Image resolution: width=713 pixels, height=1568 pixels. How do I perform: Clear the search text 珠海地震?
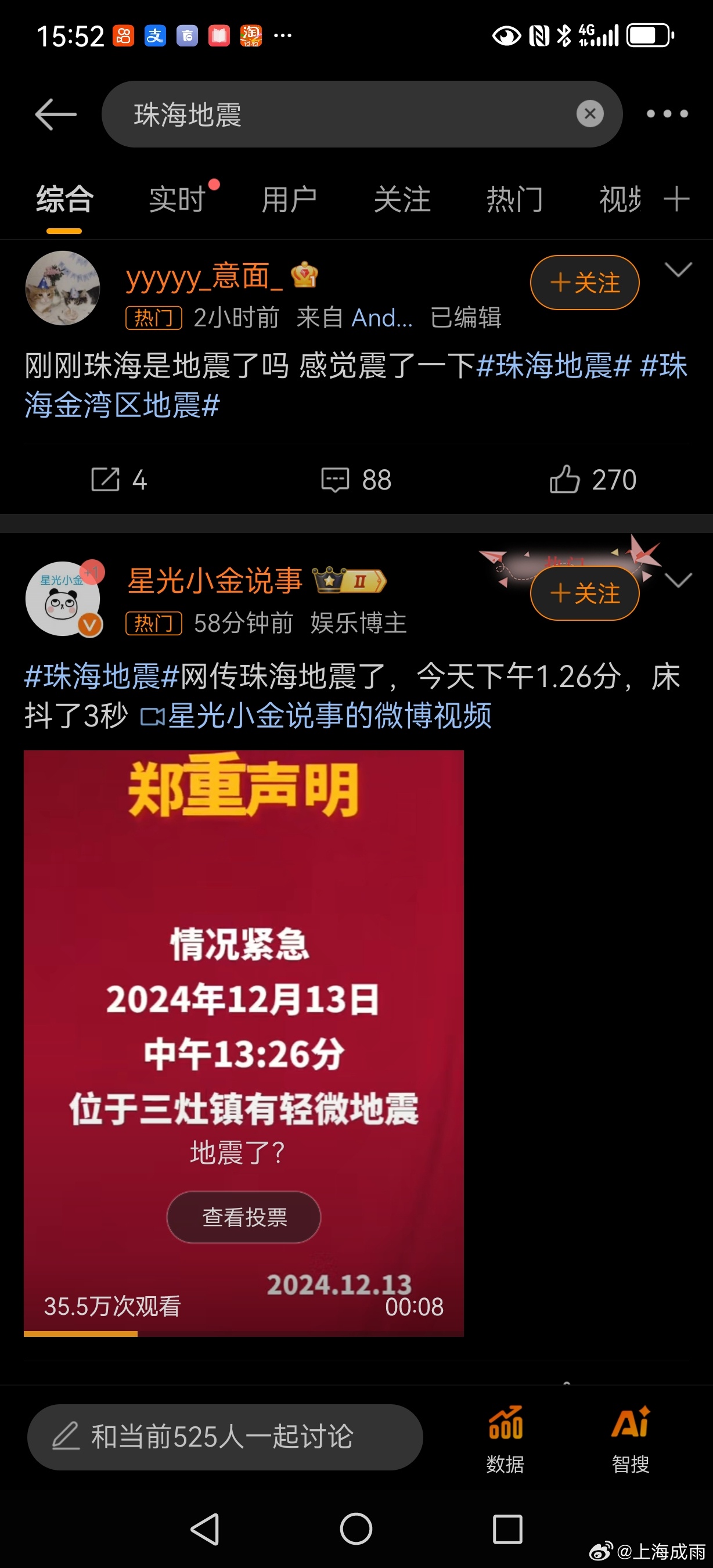589,114
